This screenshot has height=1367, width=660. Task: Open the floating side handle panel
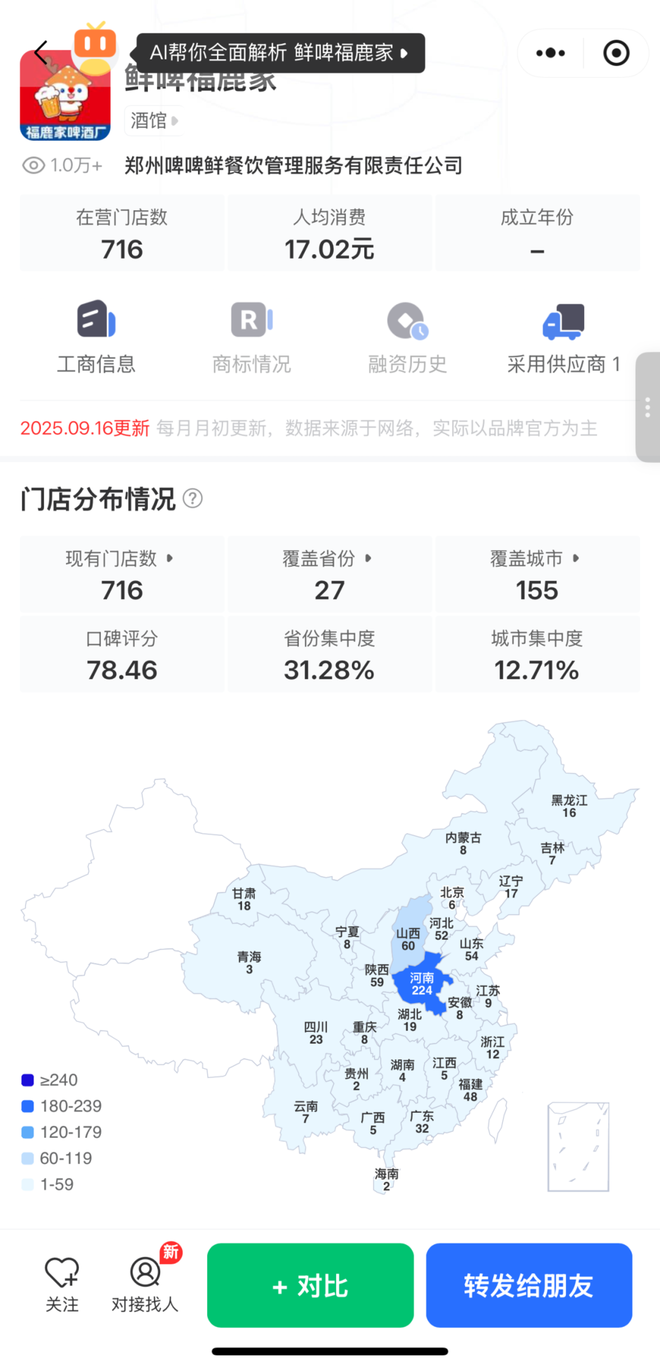click(x=648, y=407)
